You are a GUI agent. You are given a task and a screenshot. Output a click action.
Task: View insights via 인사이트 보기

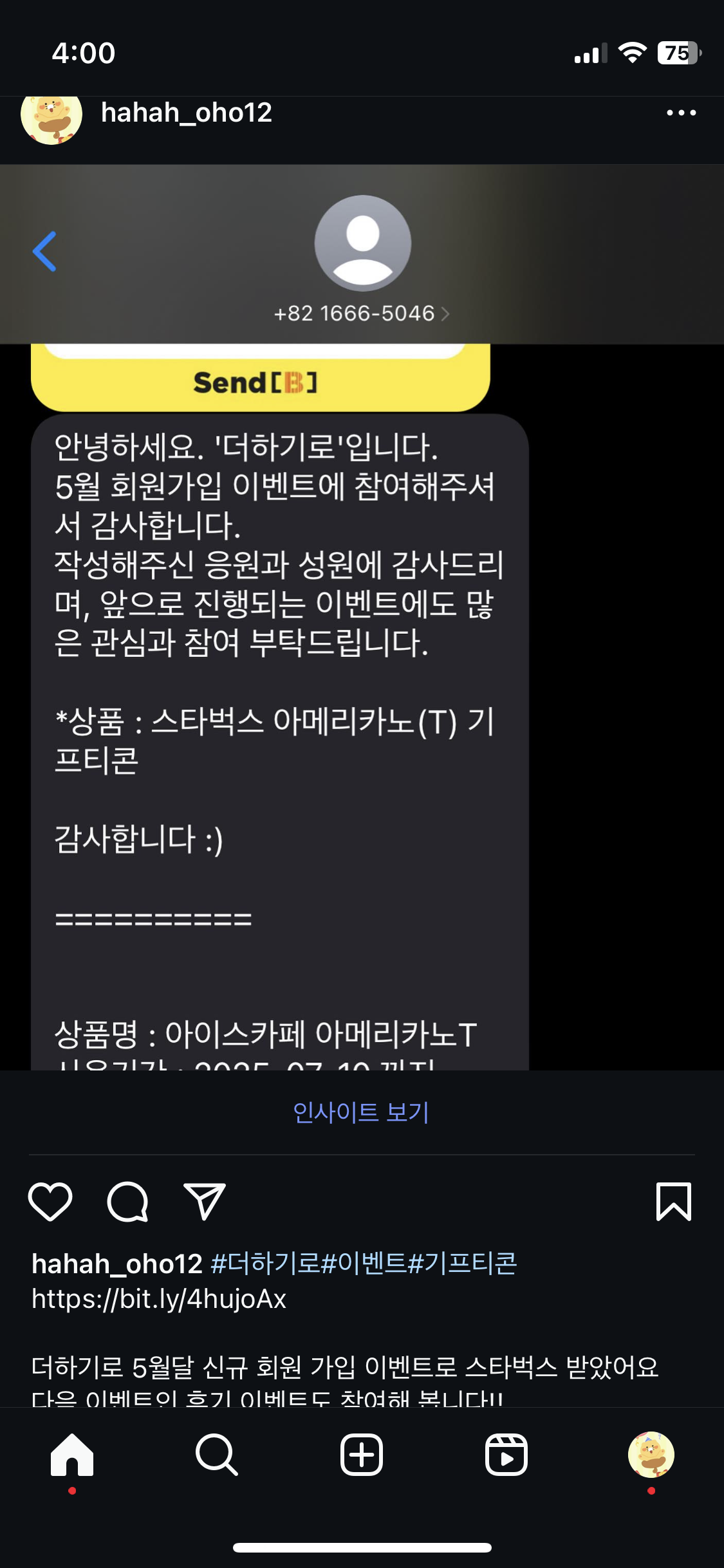360,1112
